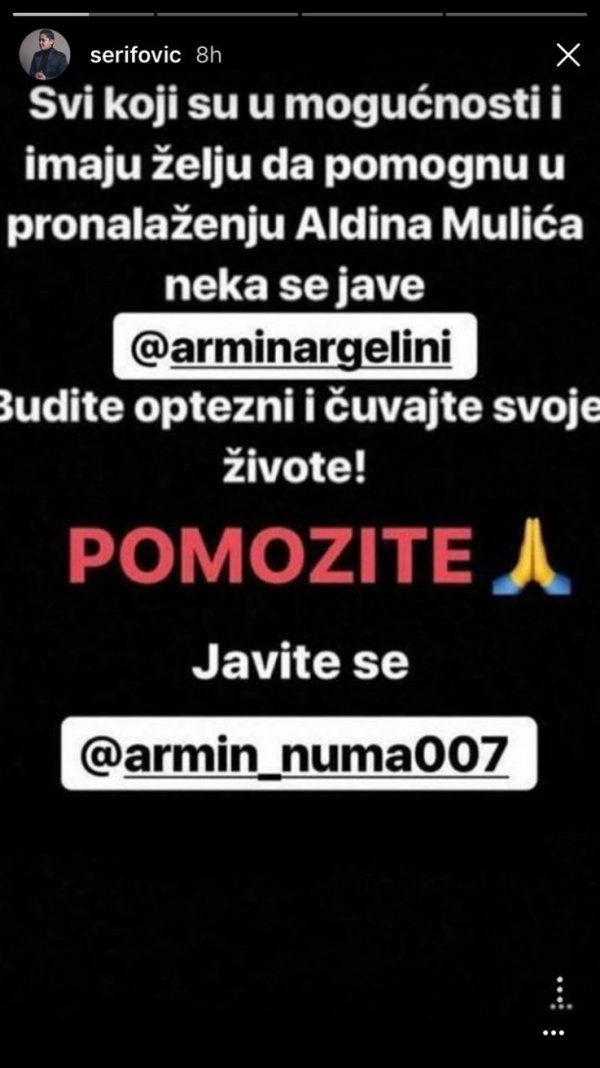Screen dimensions: 600x1068
Task: Tap the serifovic username
Action: (x=135, y=55)
